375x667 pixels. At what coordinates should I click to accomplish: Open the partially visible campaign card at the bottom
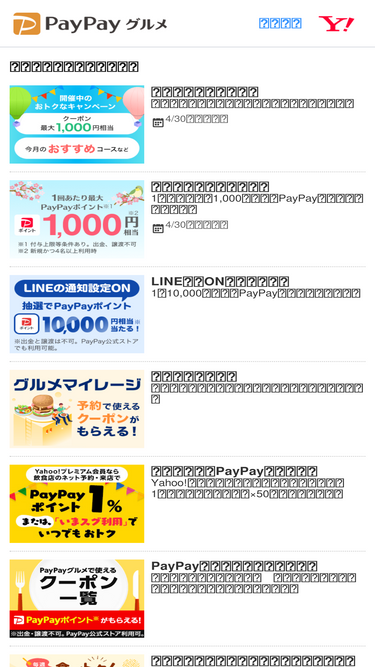[x=188, y=661]
